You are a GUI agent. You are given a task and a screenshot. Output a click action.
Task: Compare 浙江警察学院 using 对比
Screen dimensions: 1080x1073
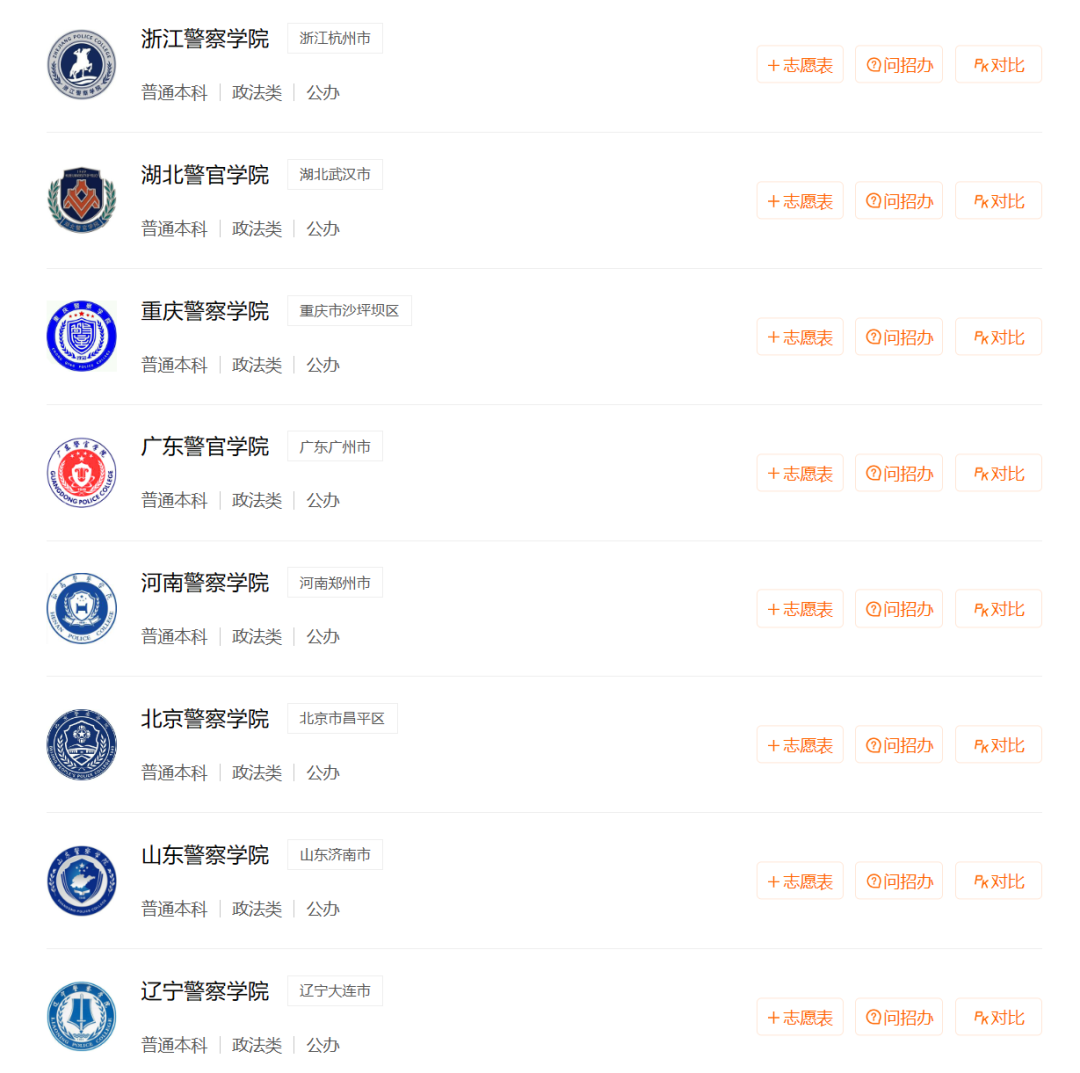(998, 65)
